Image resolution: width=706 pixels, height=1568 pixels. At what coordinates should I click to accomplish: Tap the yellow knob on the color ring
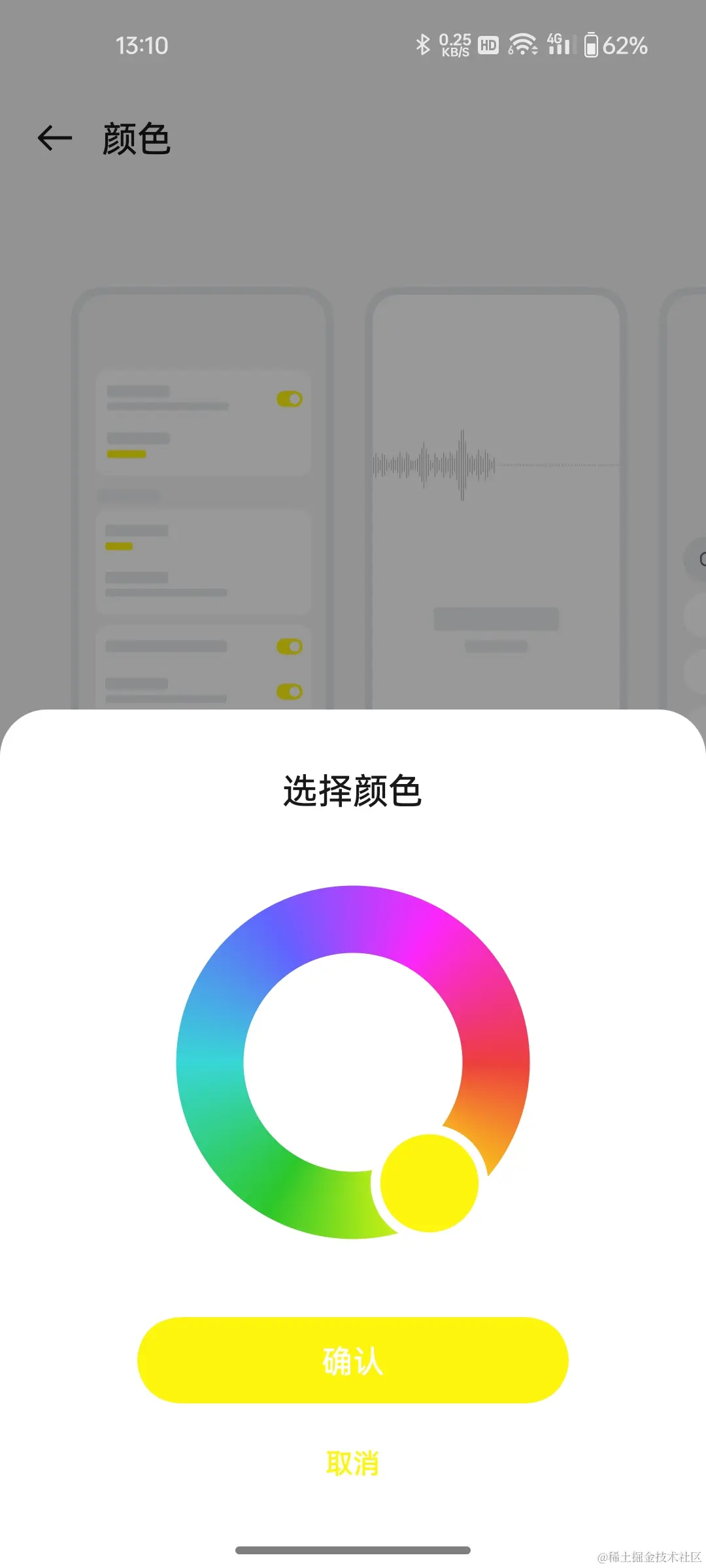tap(429, 1183)
